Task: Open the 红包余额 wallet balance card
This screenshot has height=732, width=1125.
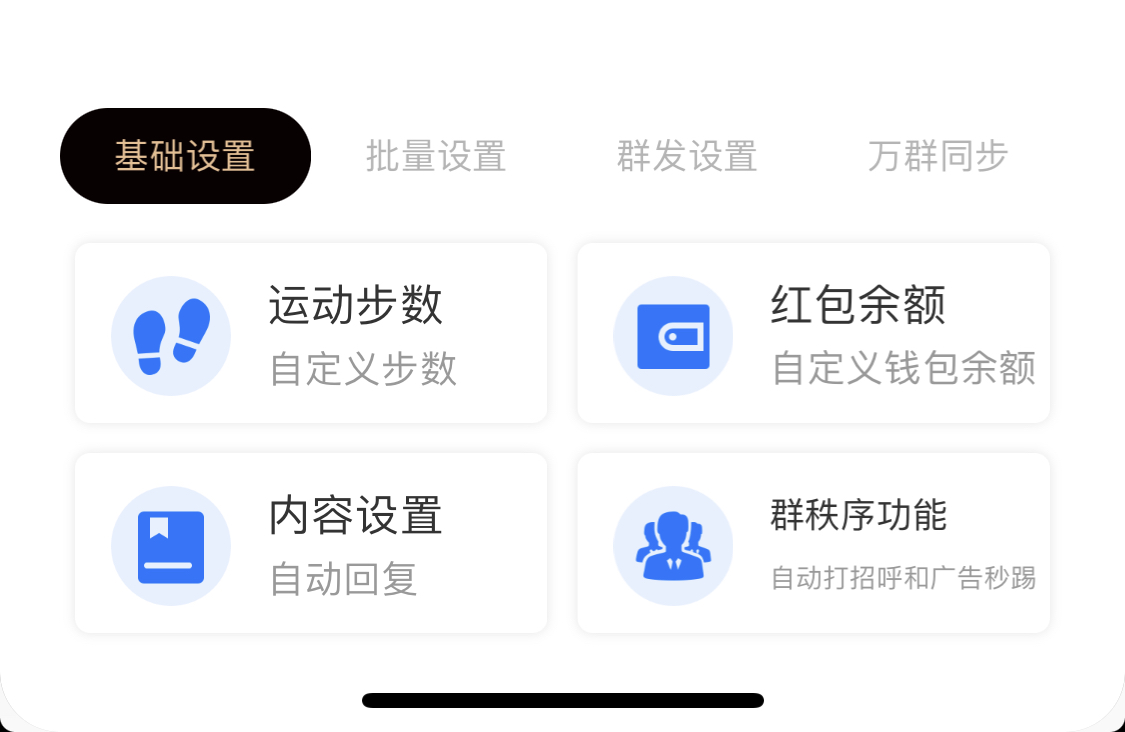Action: (813, 333)
